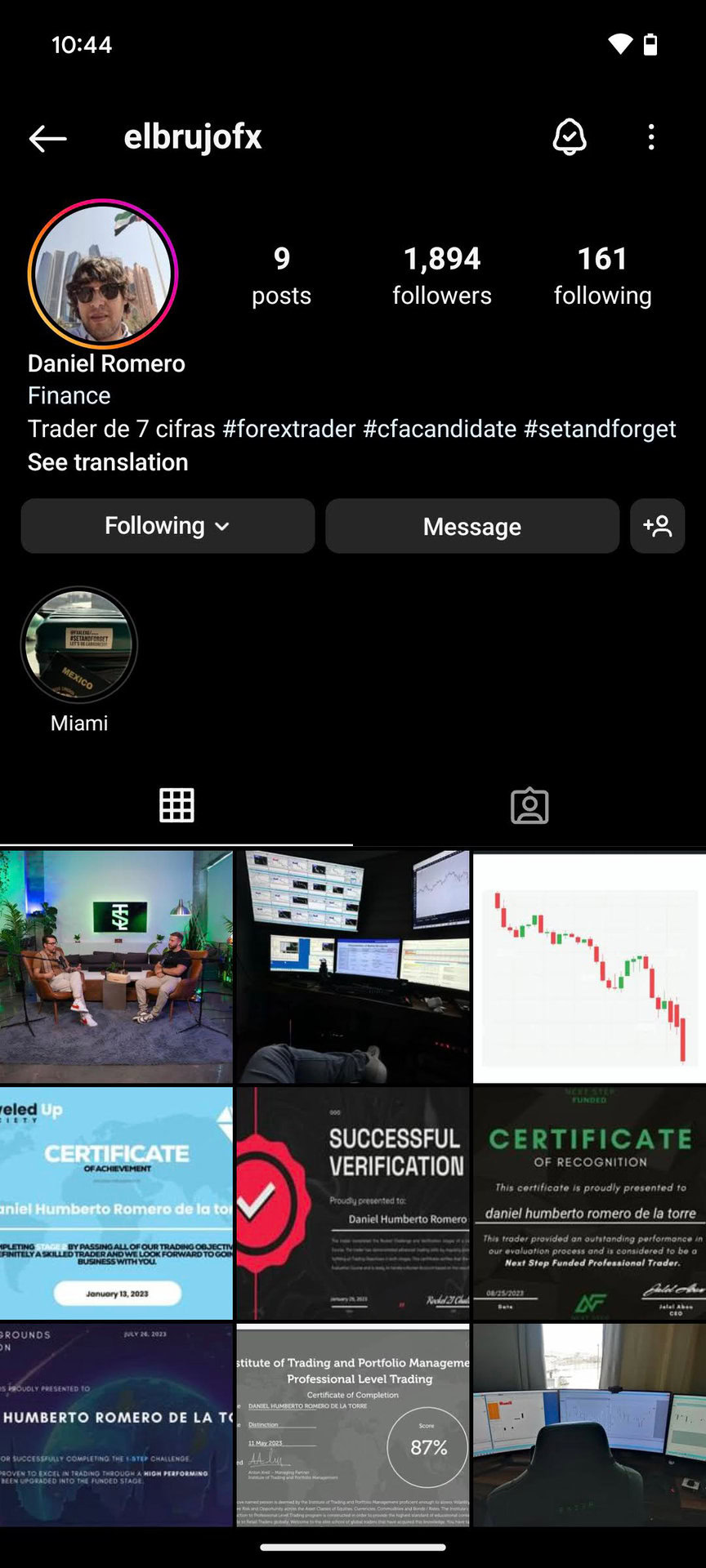This screenshot has height=1568, width=706.
Task: Open the 1,894 followers list
Action: click(441, 275)
